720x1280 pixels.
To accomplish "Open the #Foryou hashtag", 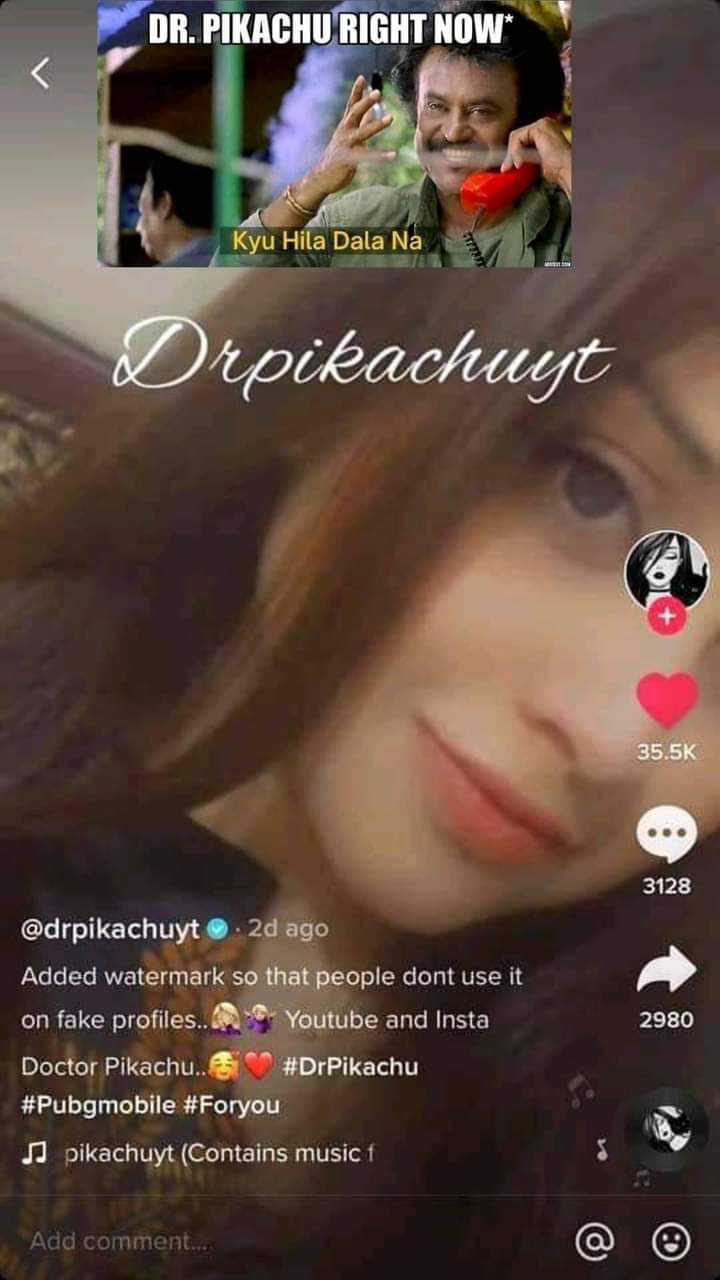I will (x=232, y=1106).
